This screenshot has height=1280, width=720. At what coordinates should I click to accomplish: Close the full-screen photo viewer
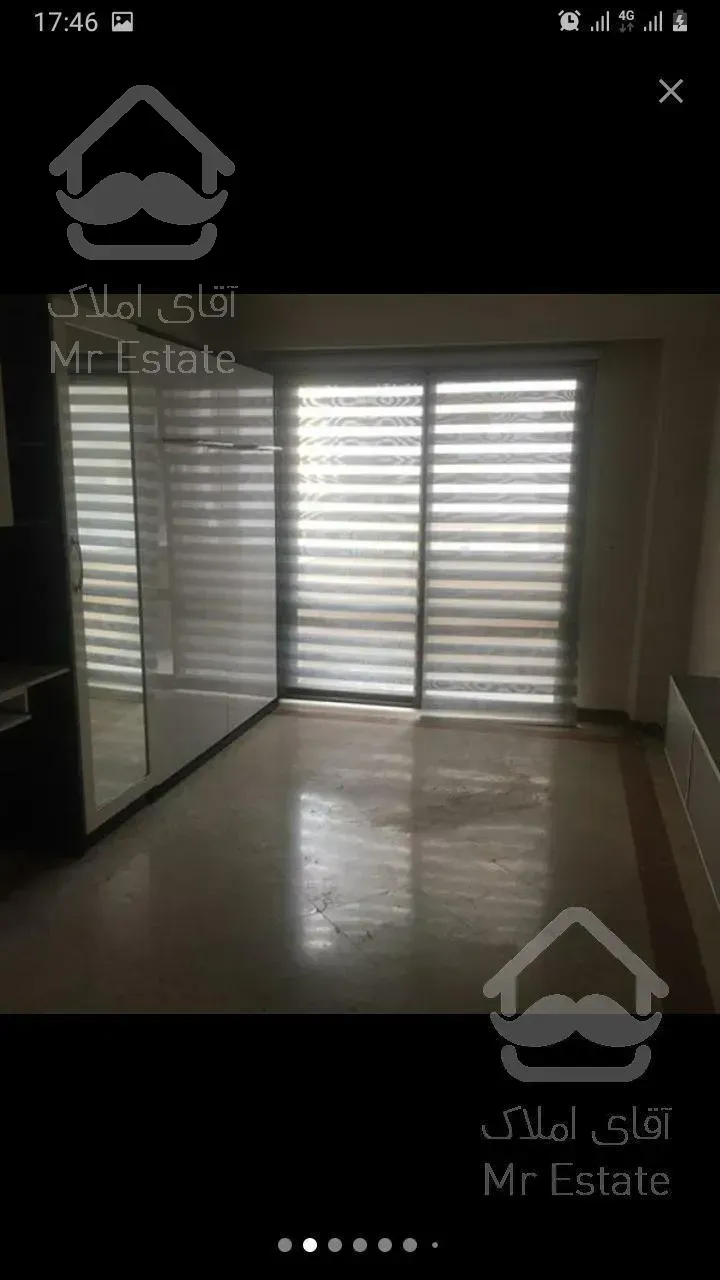pos(670,91)
